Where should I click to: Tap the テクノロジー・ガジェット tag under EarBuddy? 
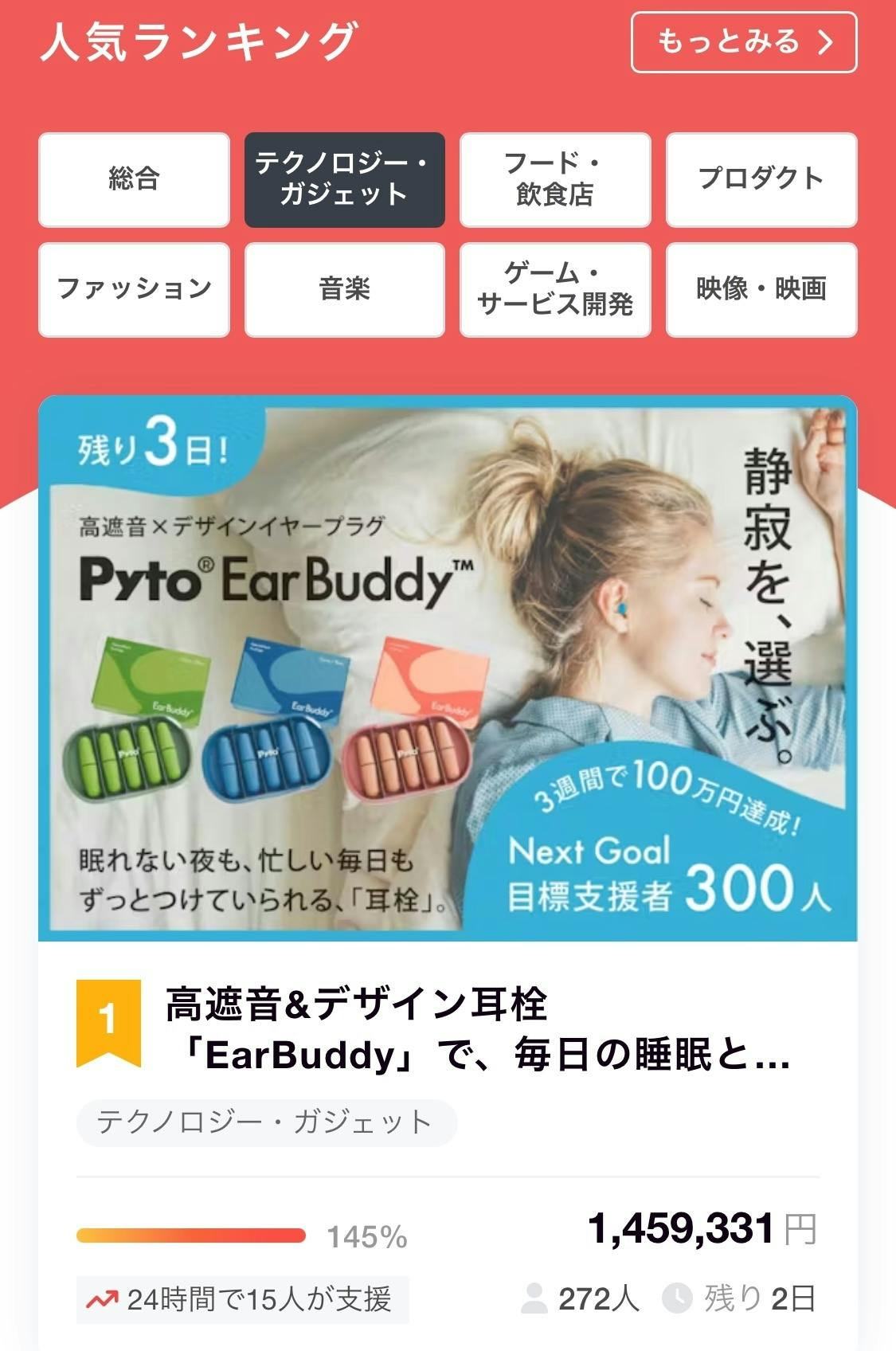pyautogui.click(x=266, y=1122)
